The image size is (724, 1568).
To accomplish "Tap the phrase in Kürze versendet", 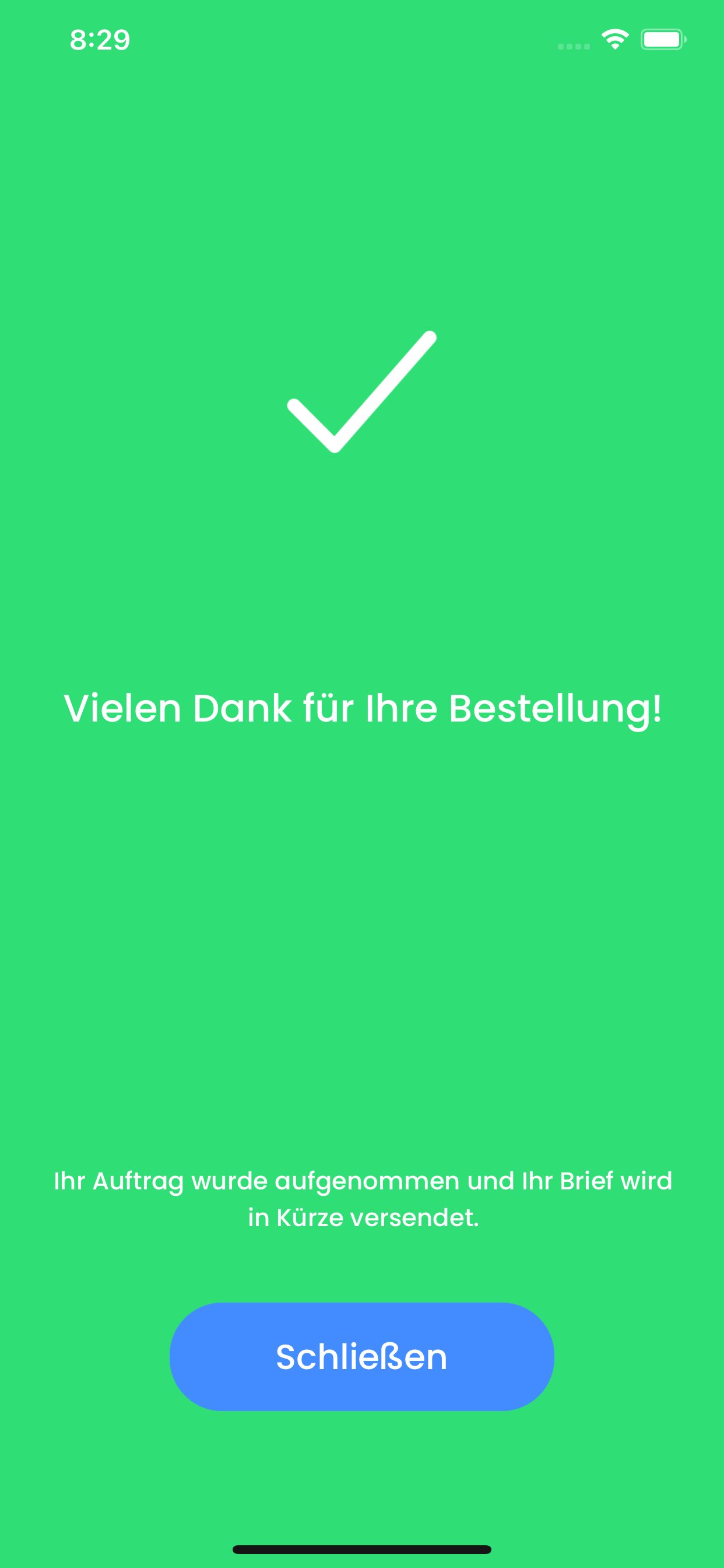I will click(x=362, y=1217).
